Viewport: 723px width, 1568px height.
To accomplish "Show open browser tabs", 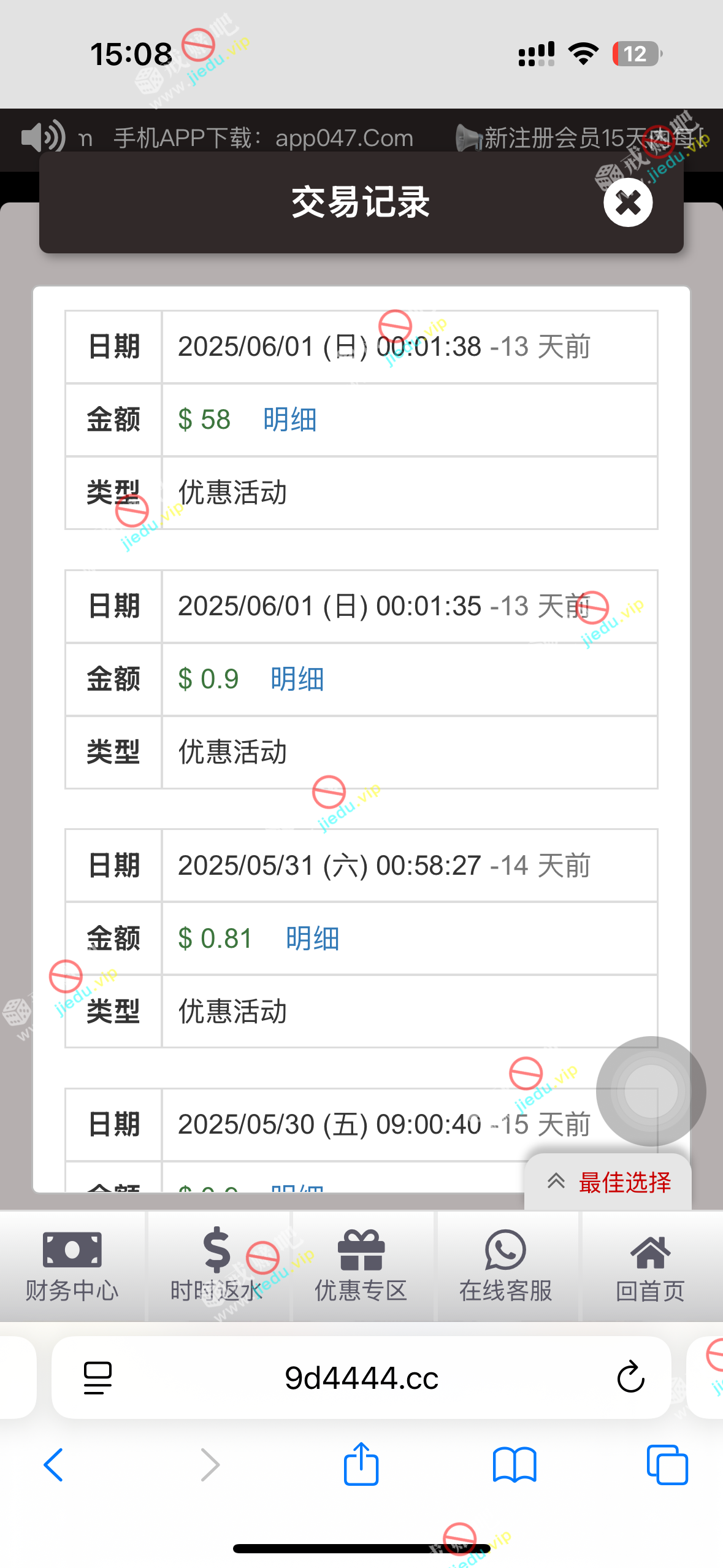I will pyautogui.click(x=668, y=1465).
